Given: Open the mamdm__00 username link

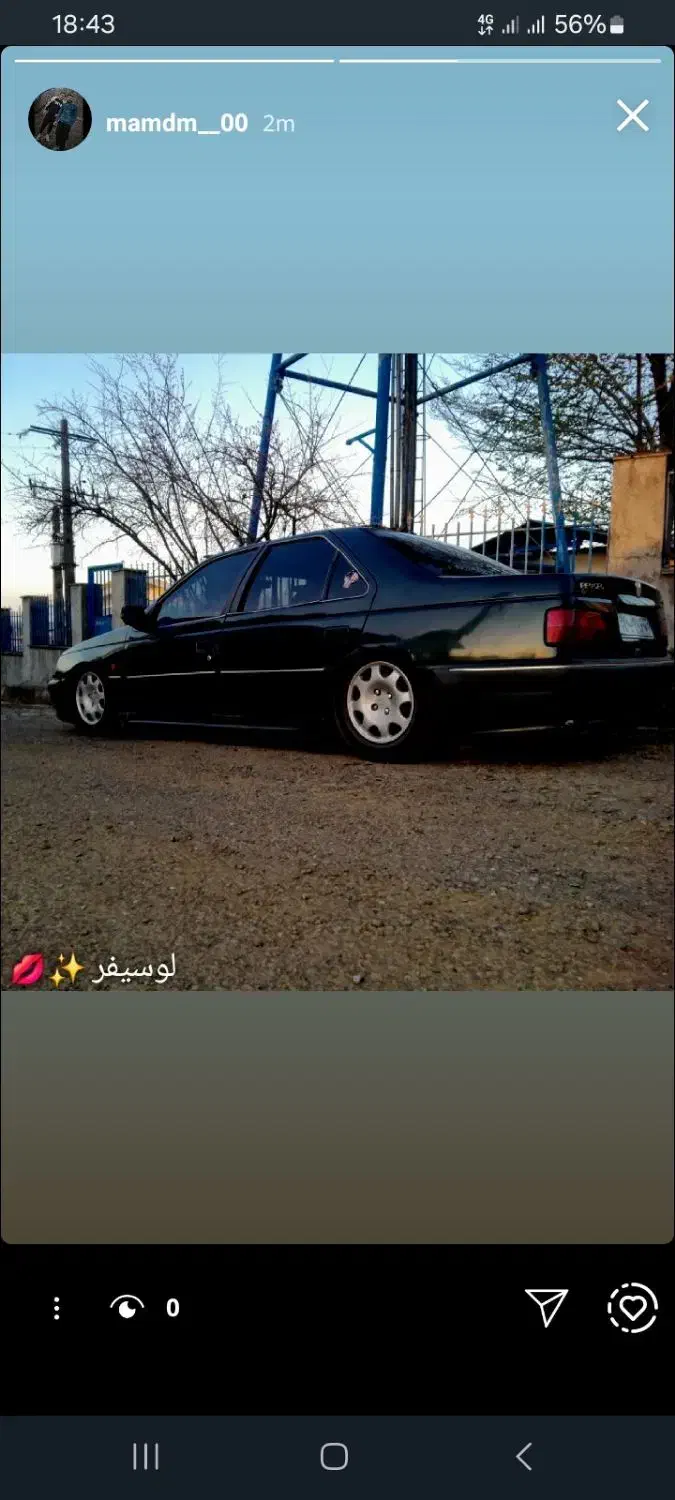Looking at the screenshot, I should pyautogui.click(x=177, y=123).
